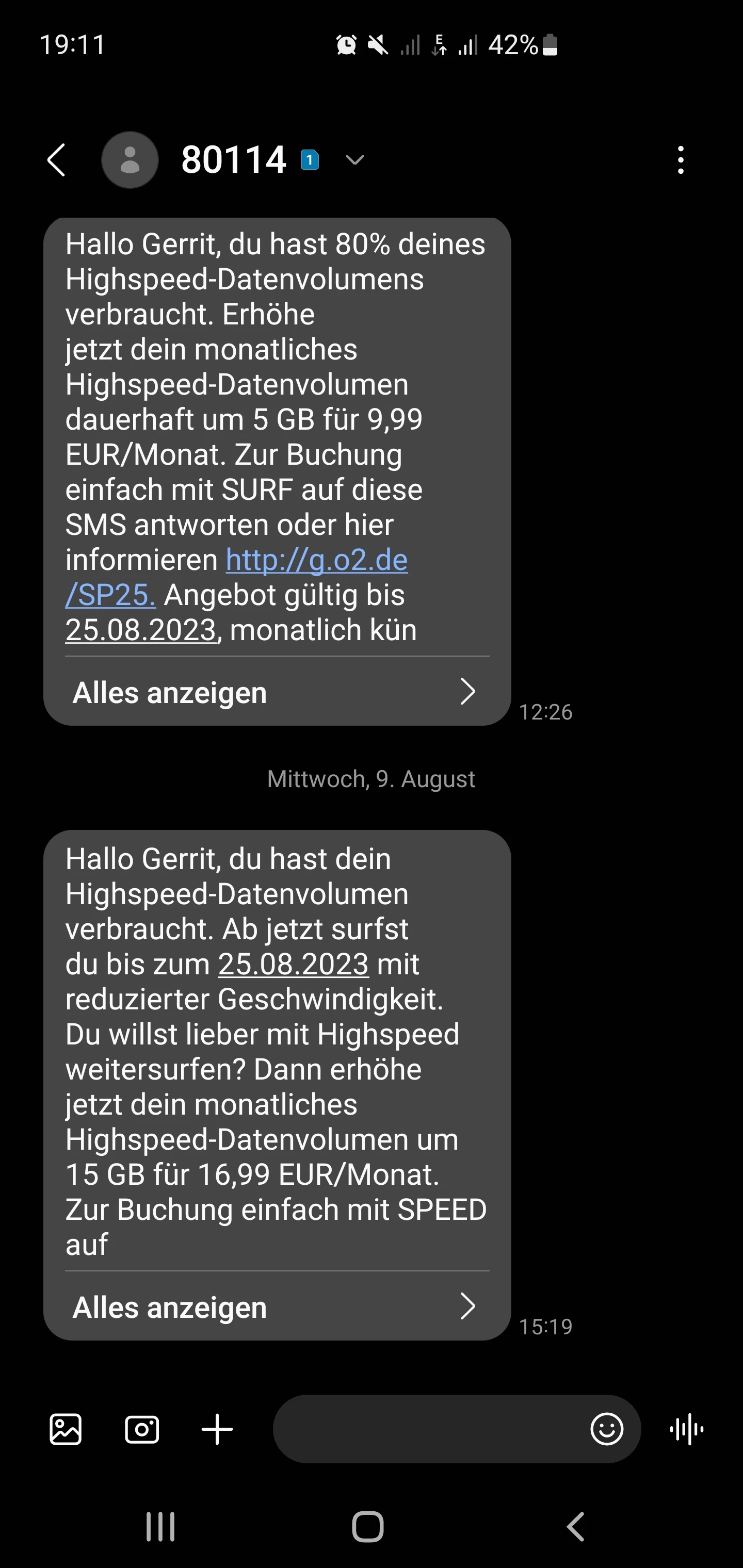Open the plus attachment menu

(217, 1429)
